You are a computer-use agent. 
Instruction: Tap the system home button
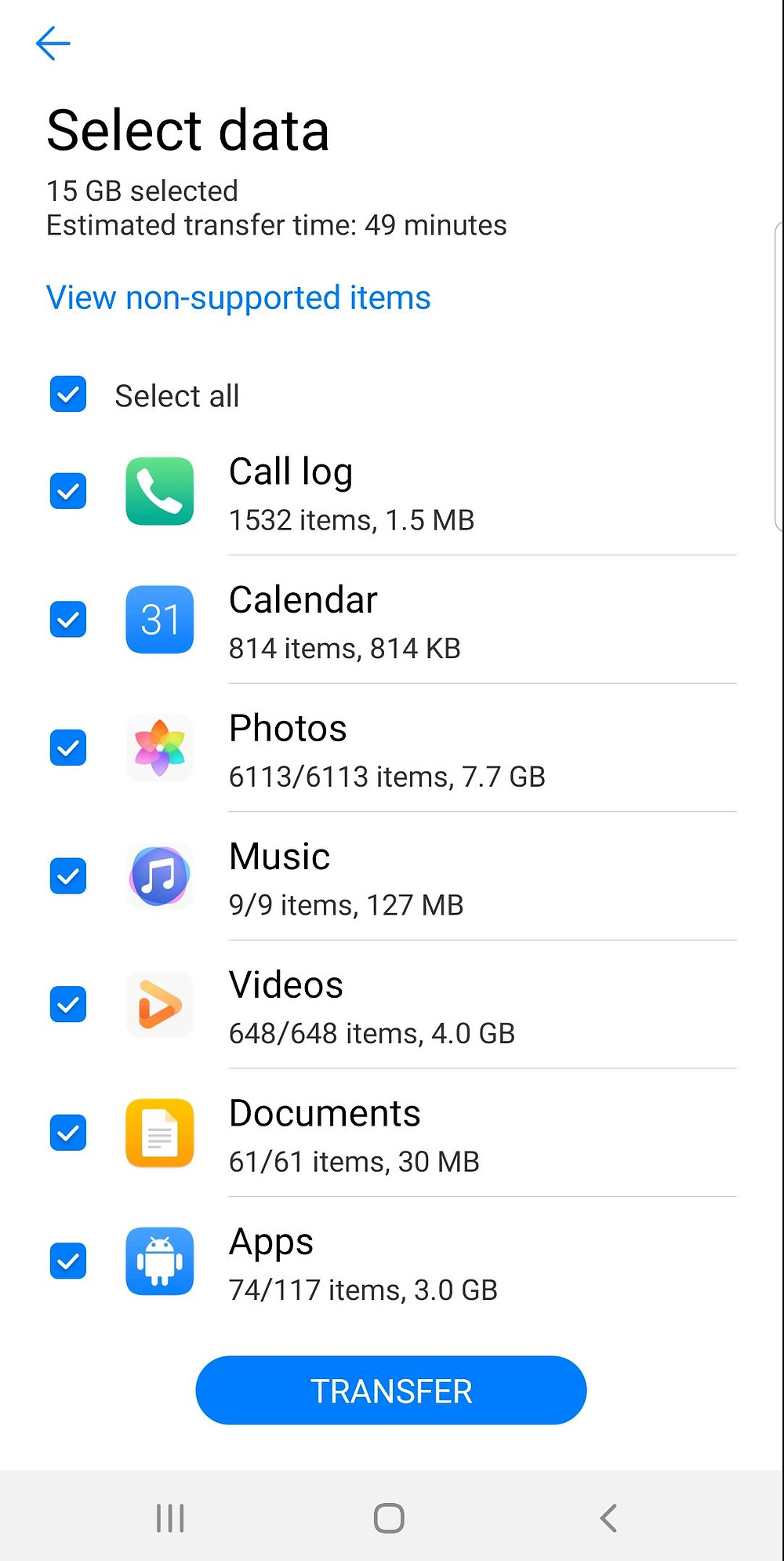(x=389, y=1518)
